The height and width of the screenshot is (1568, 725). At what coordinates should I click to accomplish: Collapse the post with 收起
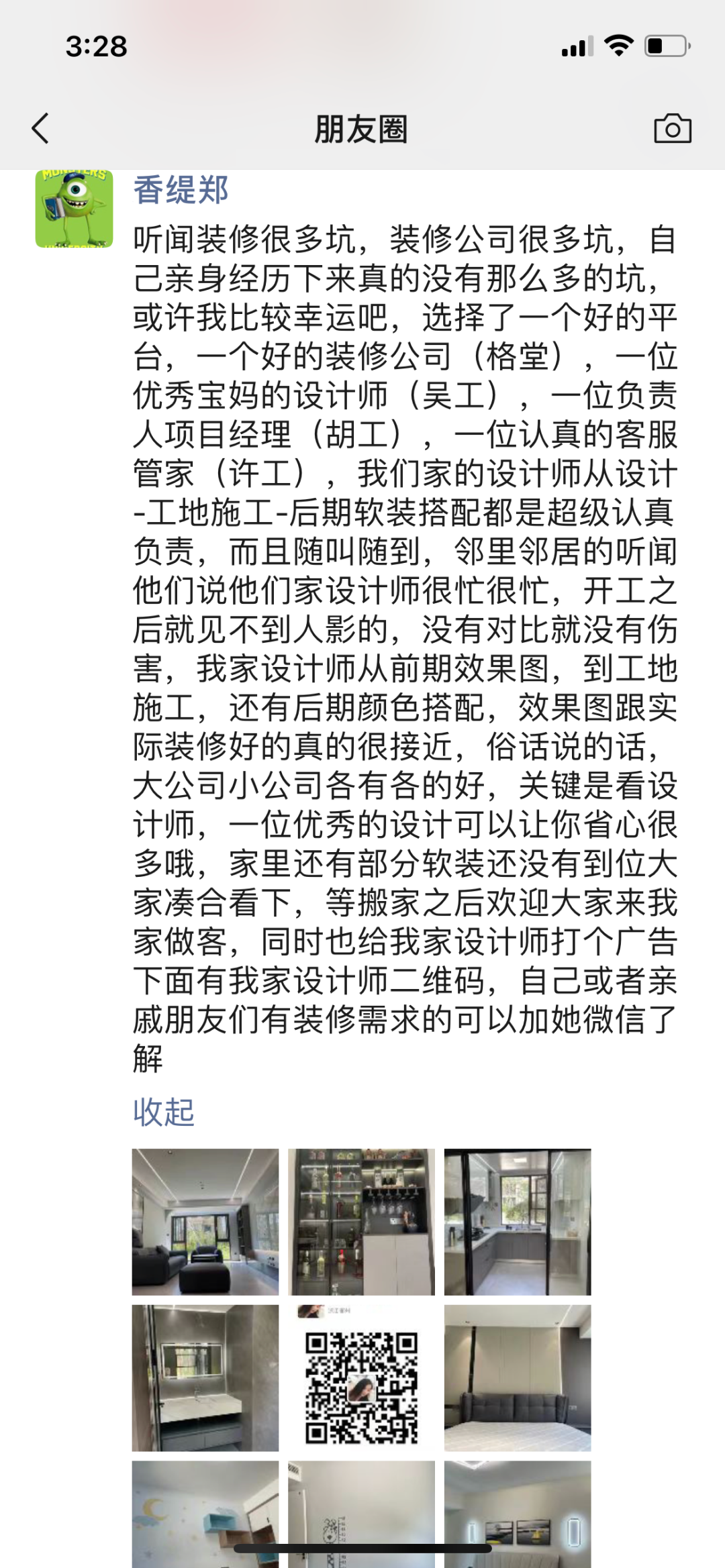(x=163, y=1112)
